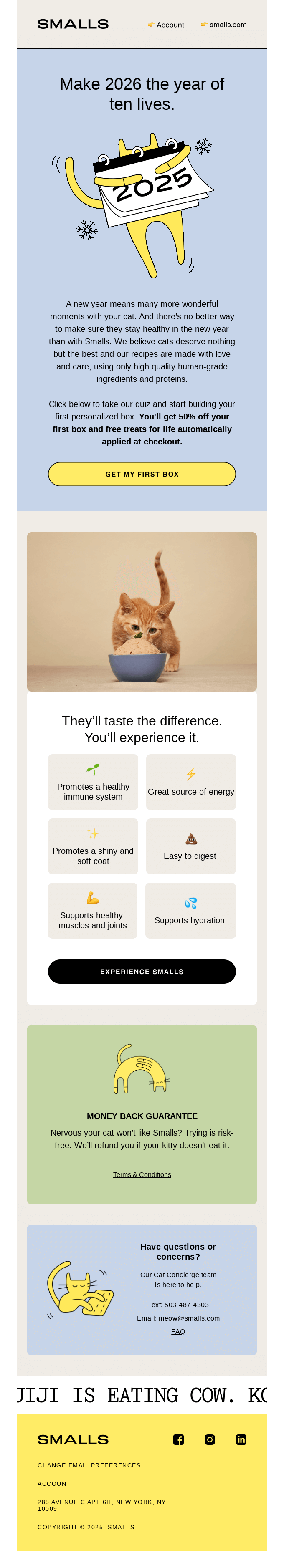The width and height of the screenshot is (284, 1568).
Task: Text the Cat Concierge at 503-487-4303
Action: point(178,1305)
